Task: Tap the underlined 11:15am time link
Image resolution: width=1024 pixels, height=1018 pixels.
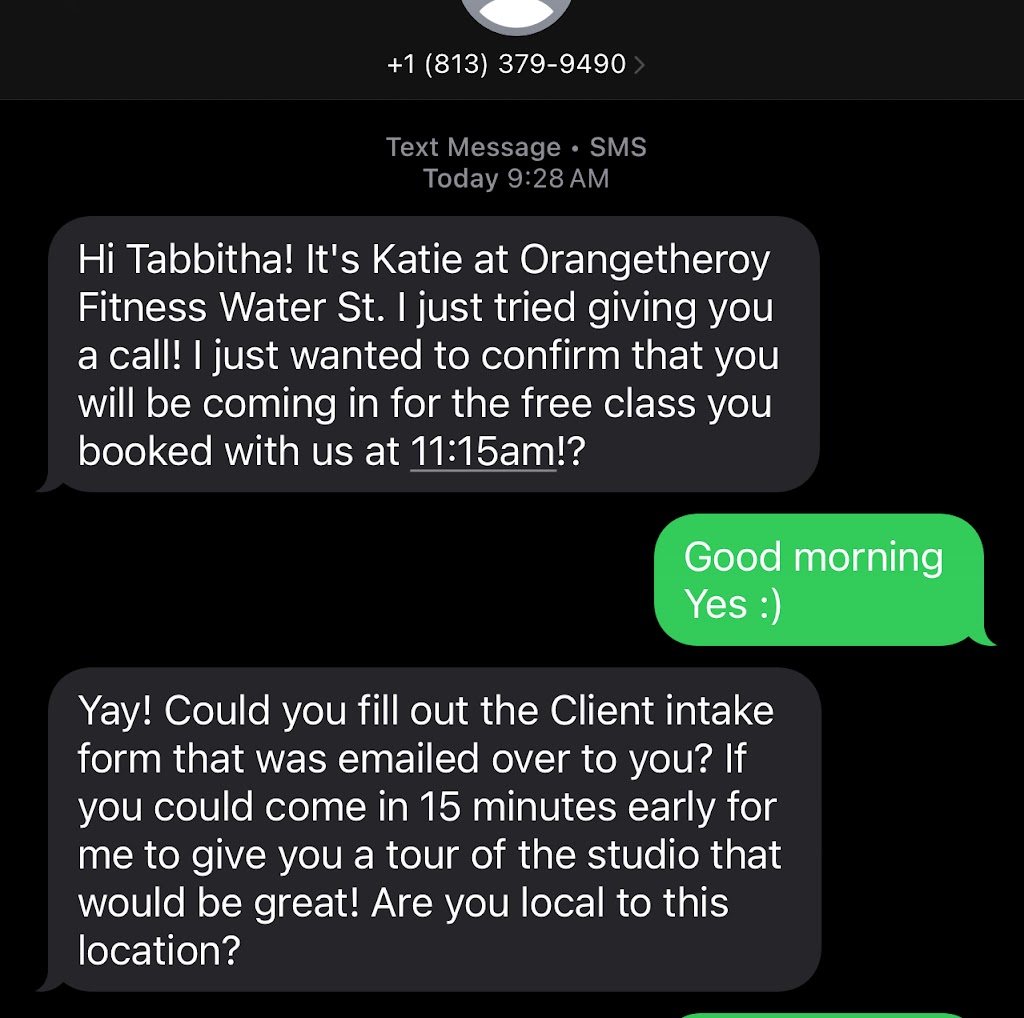Action: pyautogui.click(x=482, y=451)
